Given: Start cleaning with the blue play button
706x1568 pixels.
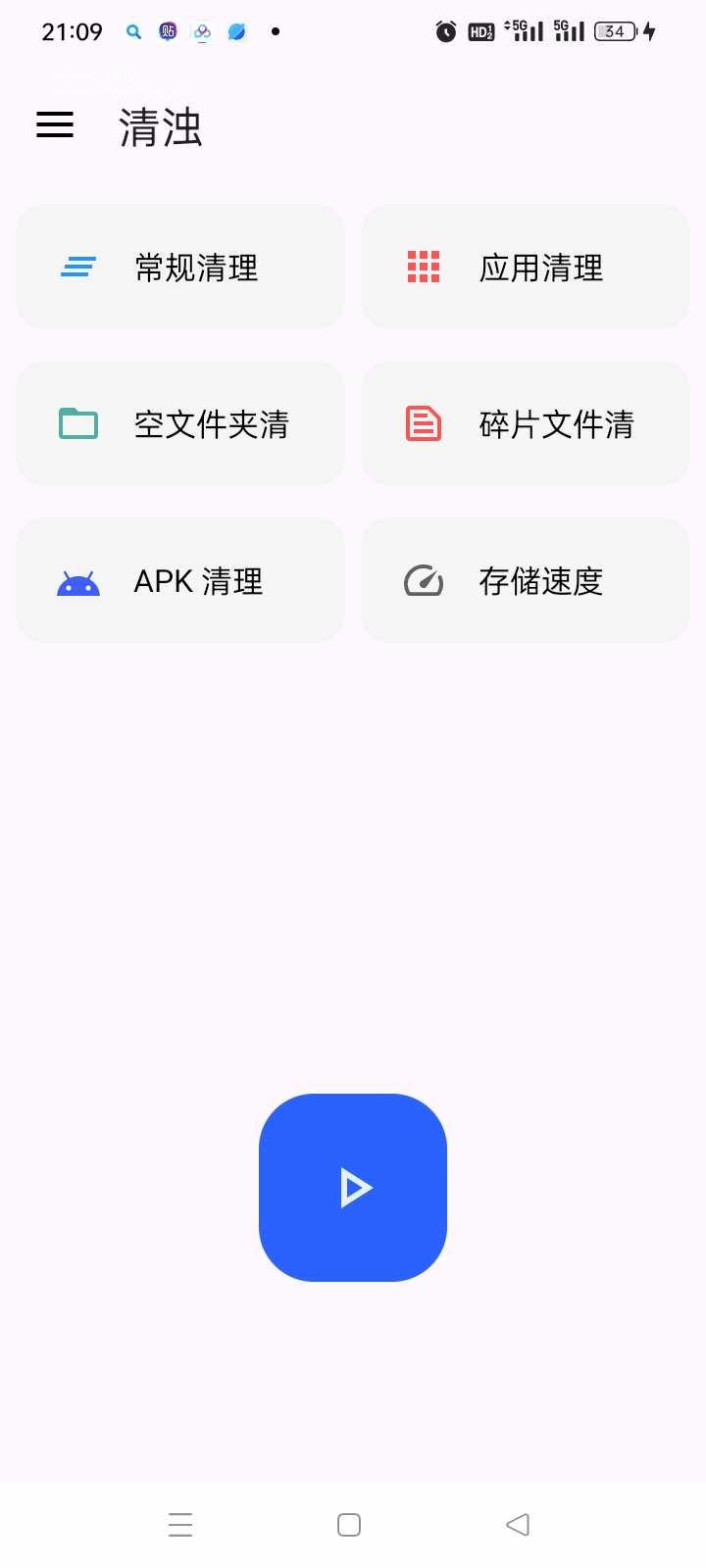Looking at the screenshot, I should [x=352, y=1187].
